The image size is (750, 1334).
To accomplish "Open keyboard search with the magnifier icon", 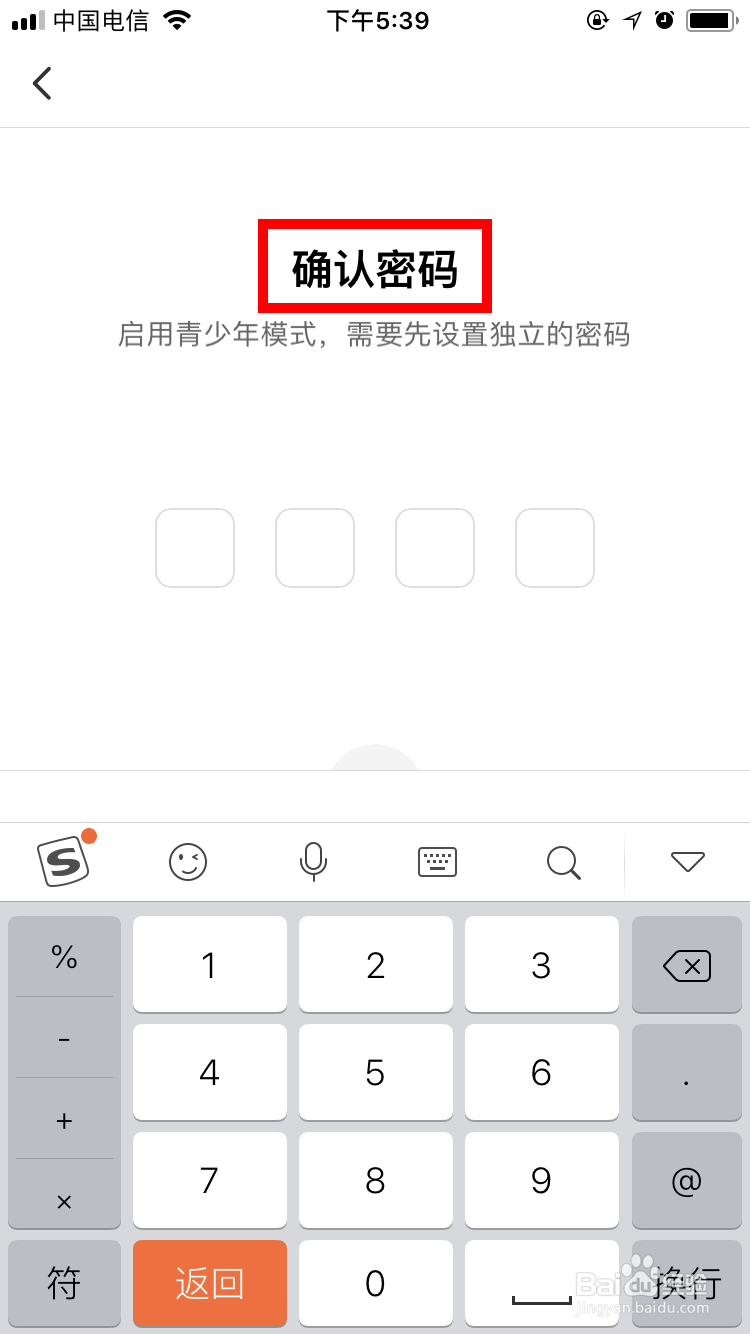I will click(563, 861).
